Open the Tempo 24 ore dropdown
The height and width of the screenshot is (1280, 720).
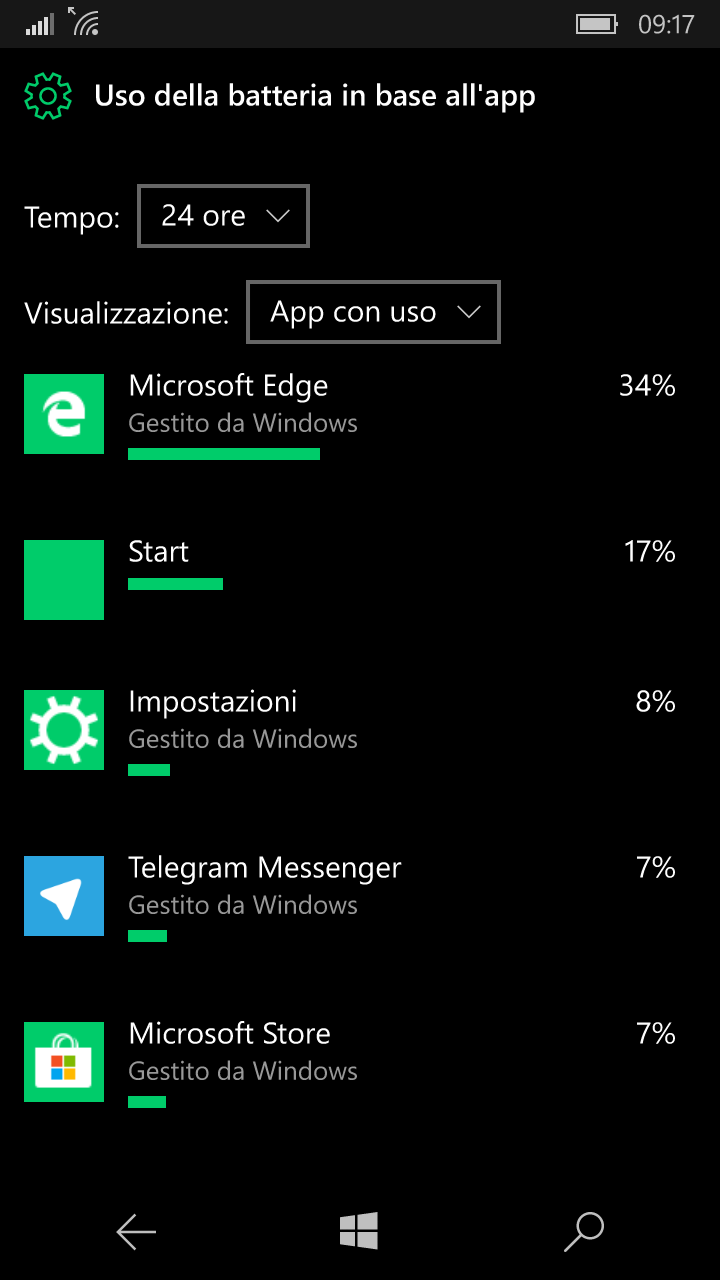coord(223,216)
